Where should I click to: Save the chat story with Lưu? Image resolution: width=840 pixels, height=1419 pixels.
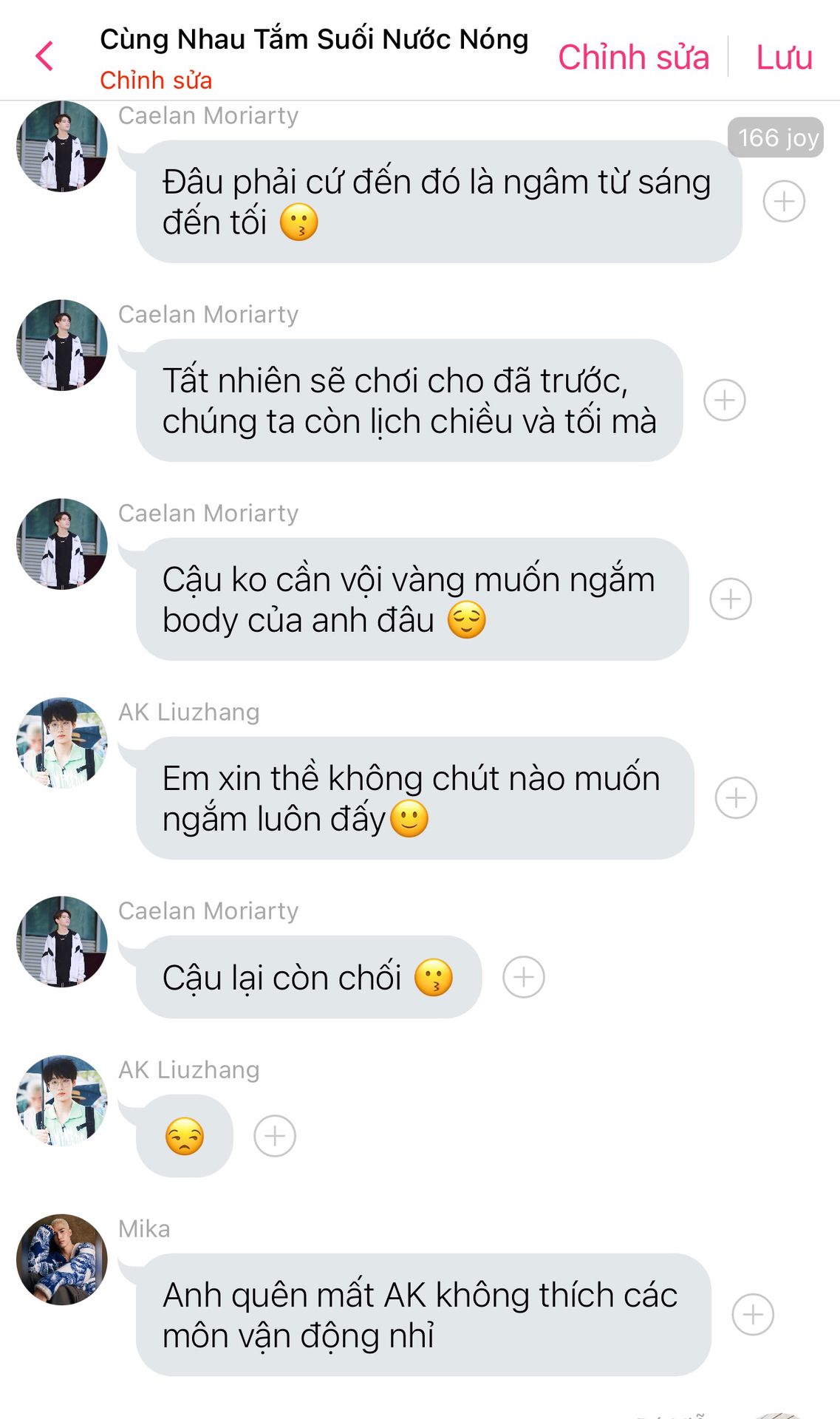pos(784,57)
